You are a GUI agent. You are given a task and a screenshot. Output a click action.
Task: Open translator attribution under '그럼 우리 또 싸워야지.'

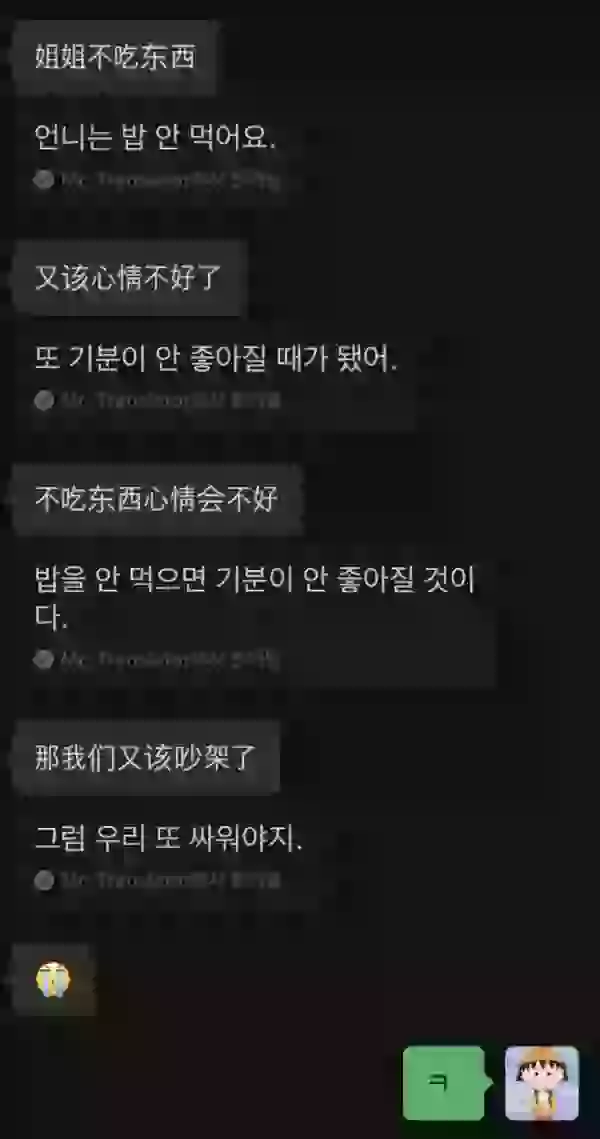[158, 881]
